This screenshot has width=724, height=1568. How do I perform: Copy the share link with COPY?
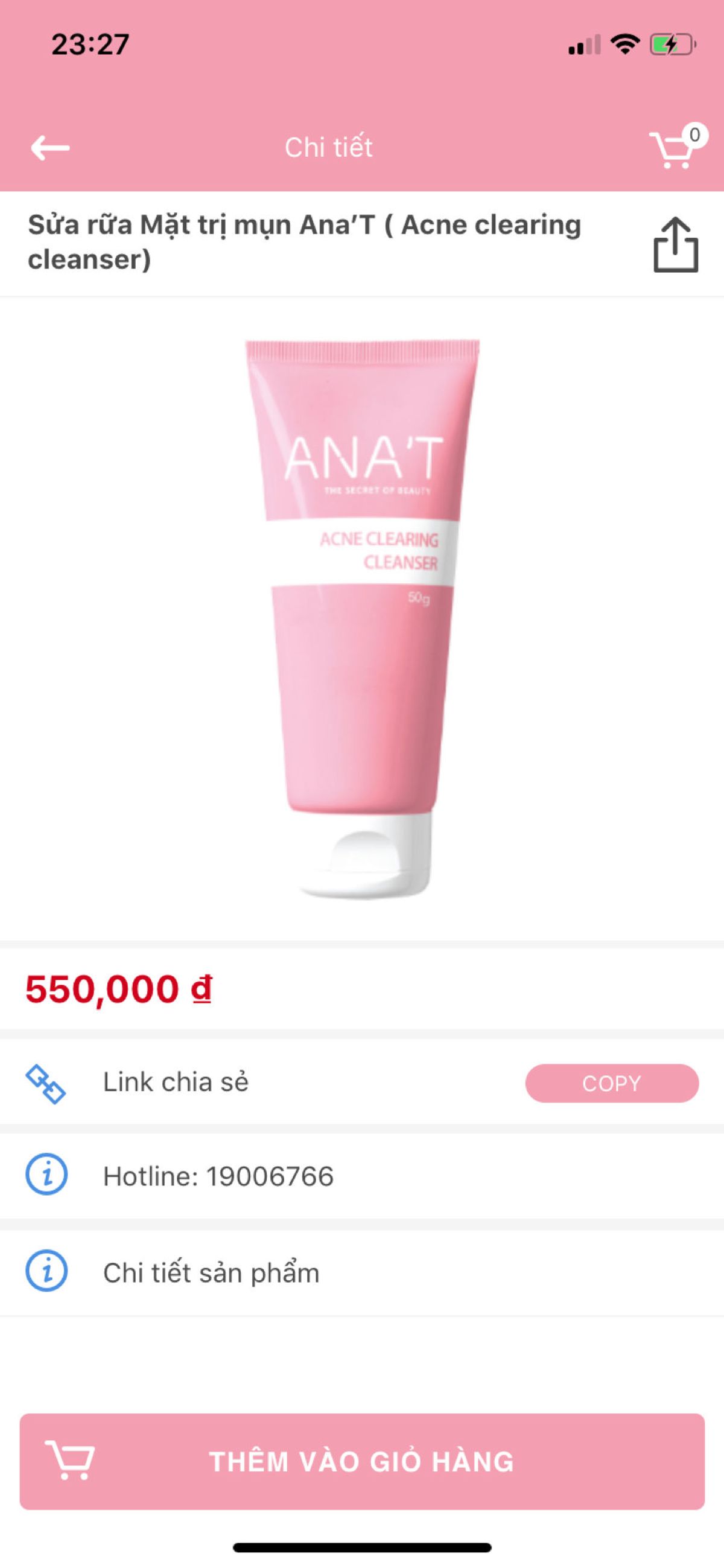[x=611, y=1083]
